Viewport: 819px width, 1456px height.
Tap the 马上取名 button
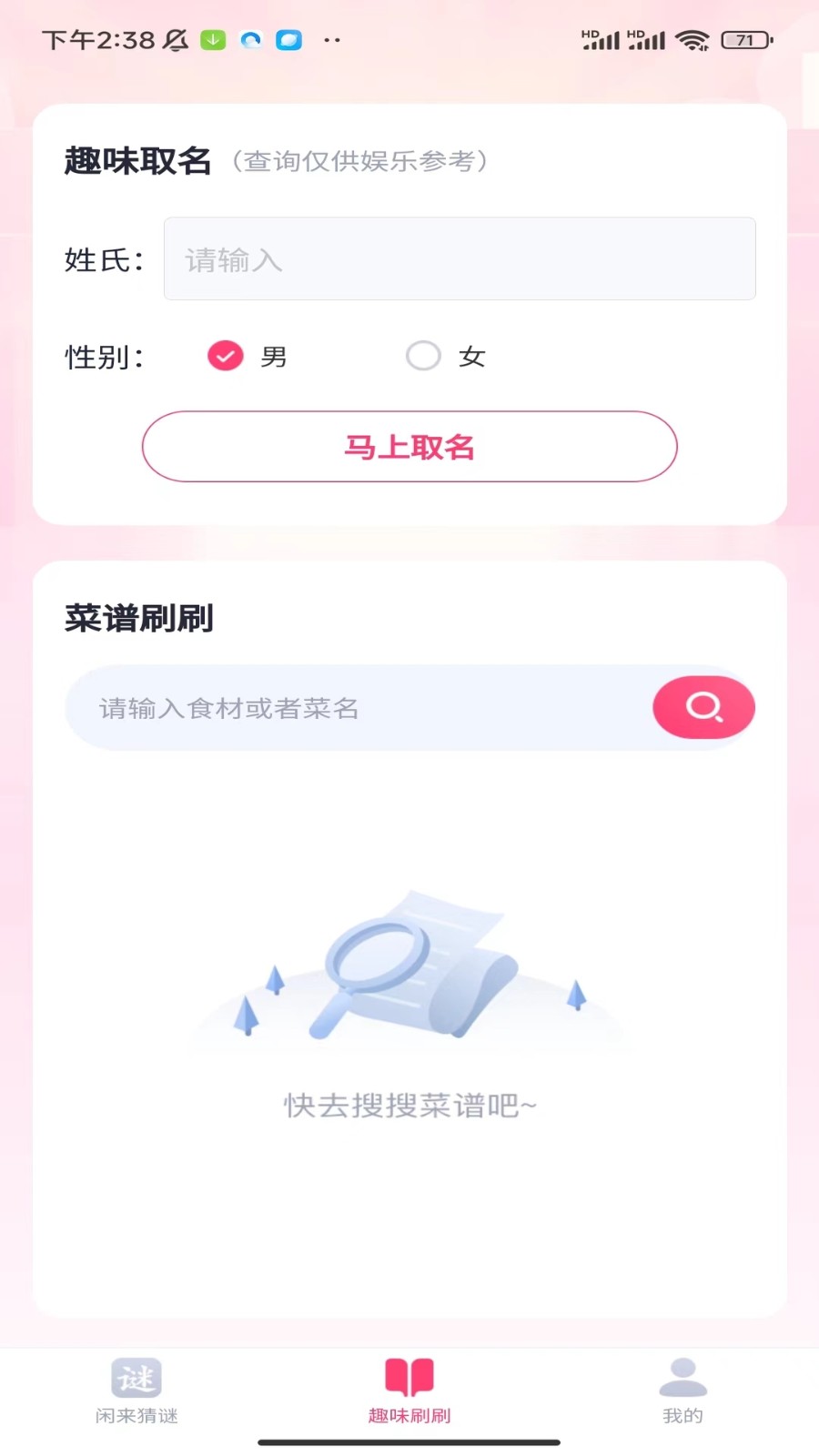(x=409, y=447)
